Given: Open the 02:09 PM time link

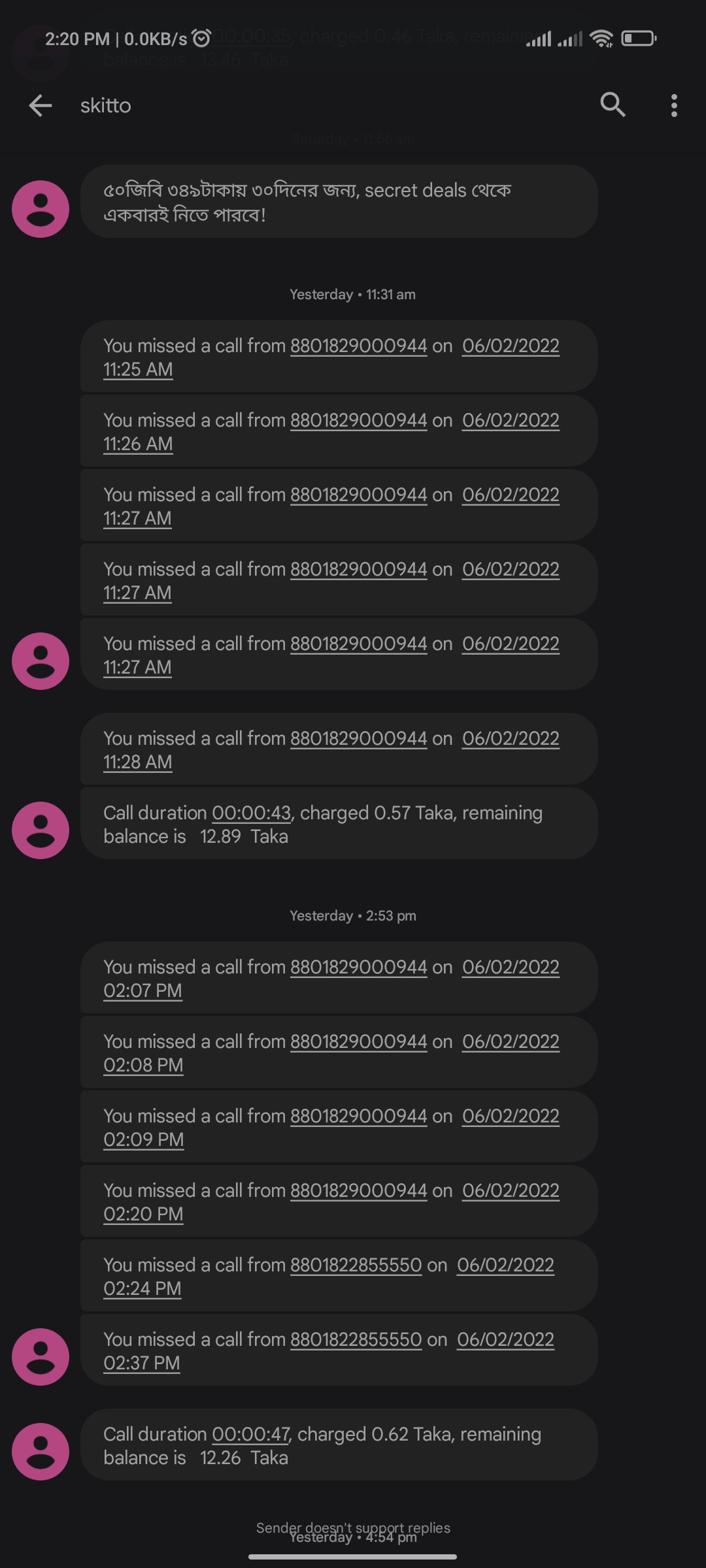Looking at the screenshot, I should click(144, 1140).
